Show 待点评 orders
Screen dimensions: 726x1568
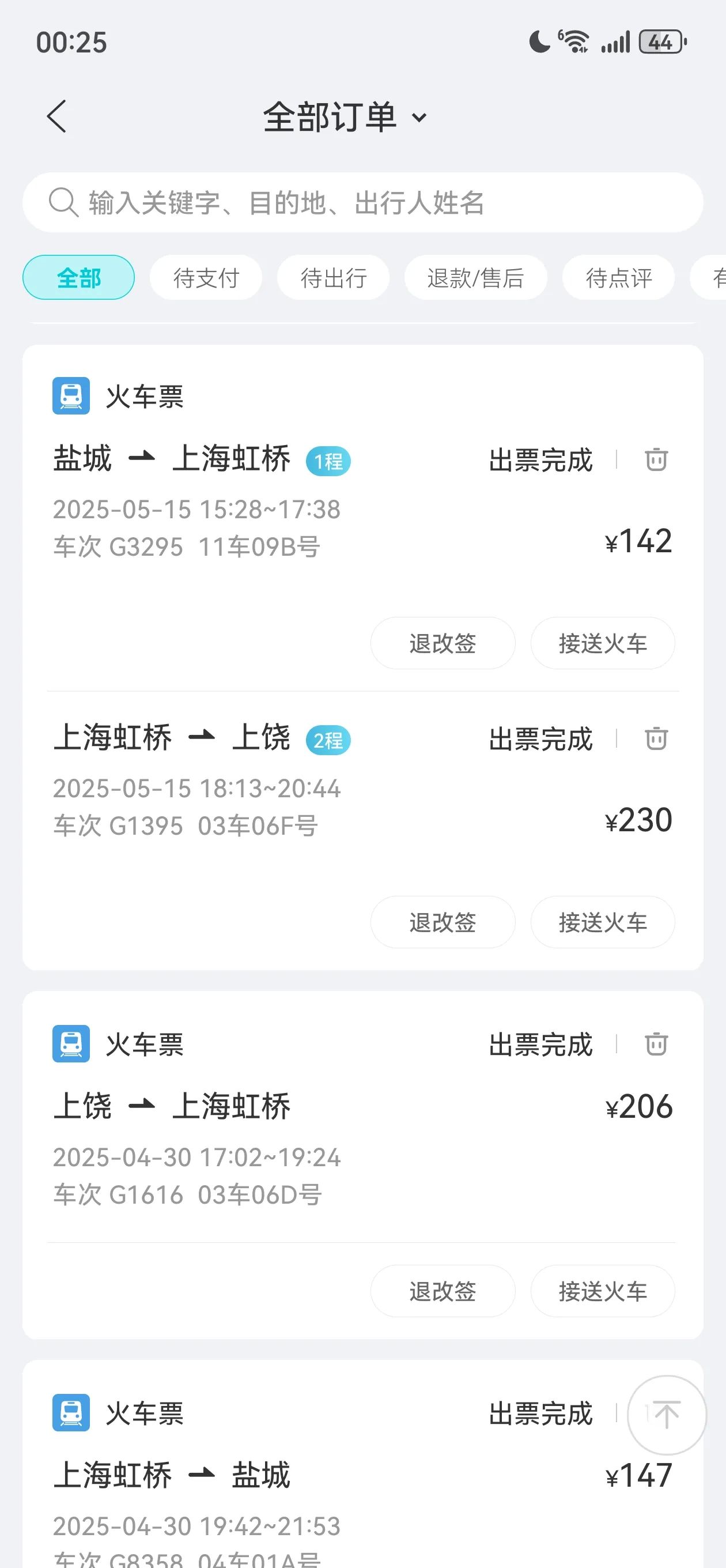(618, 277)
